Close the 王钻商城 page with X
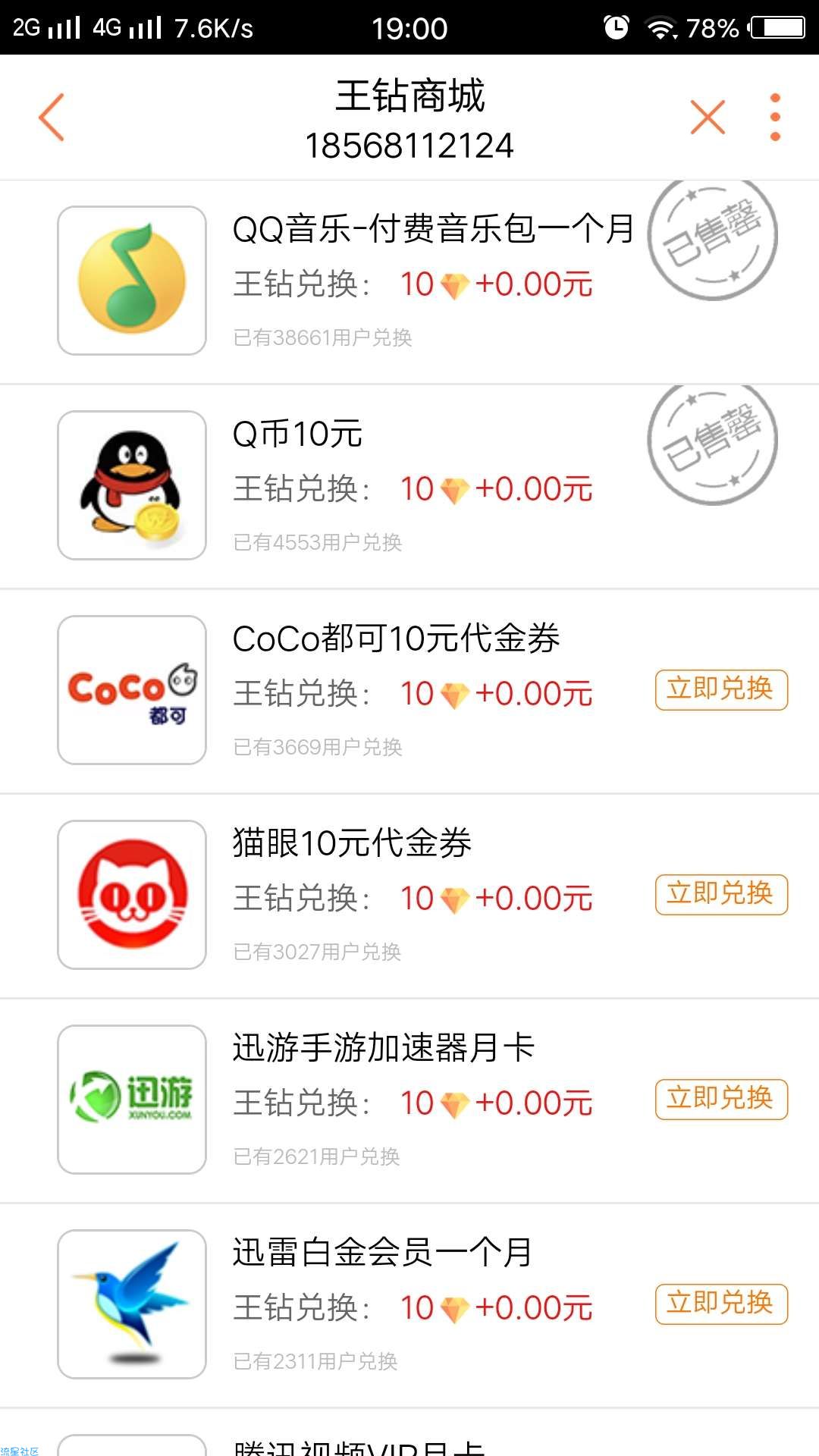 point(708,117)
